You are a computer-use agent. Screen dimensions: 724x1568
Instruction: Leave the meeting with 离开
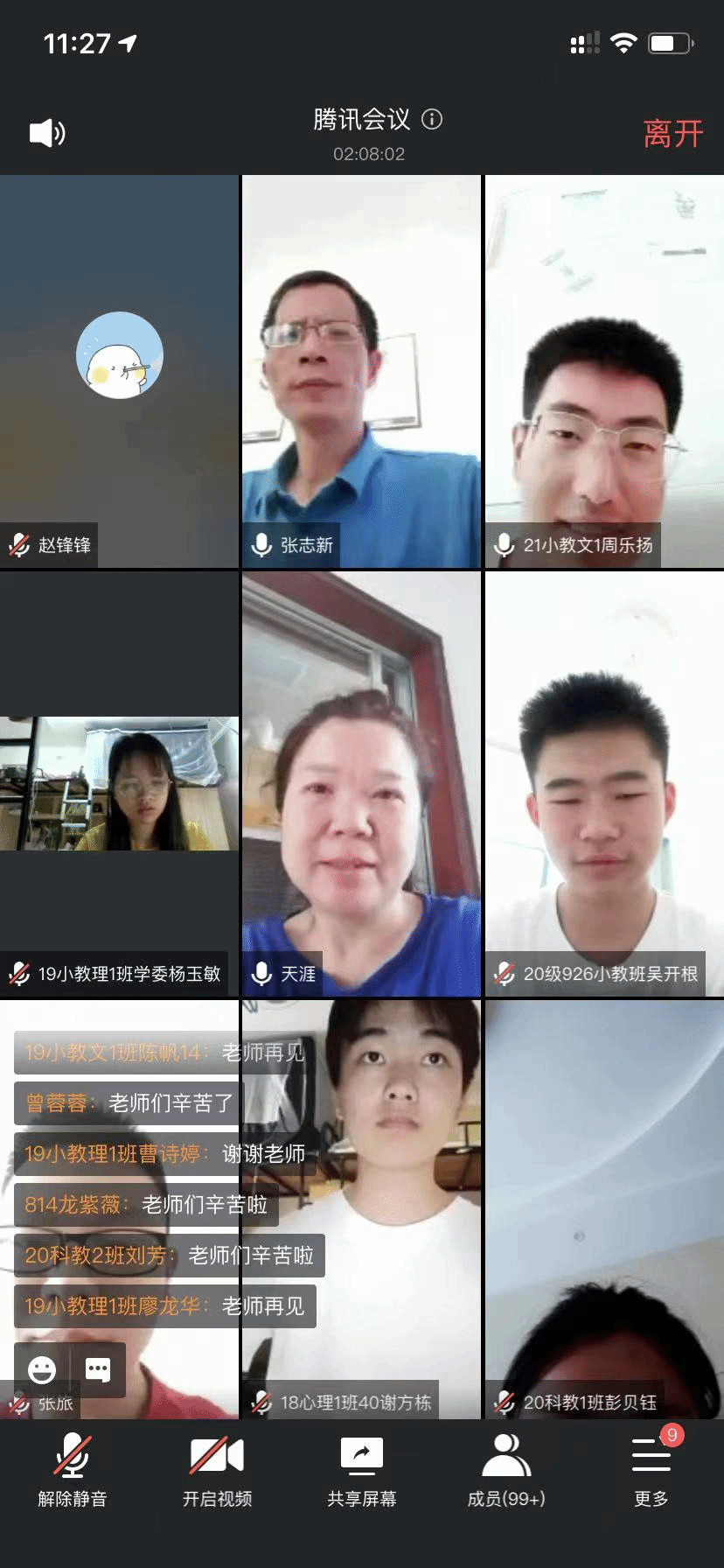click(672, 134)
